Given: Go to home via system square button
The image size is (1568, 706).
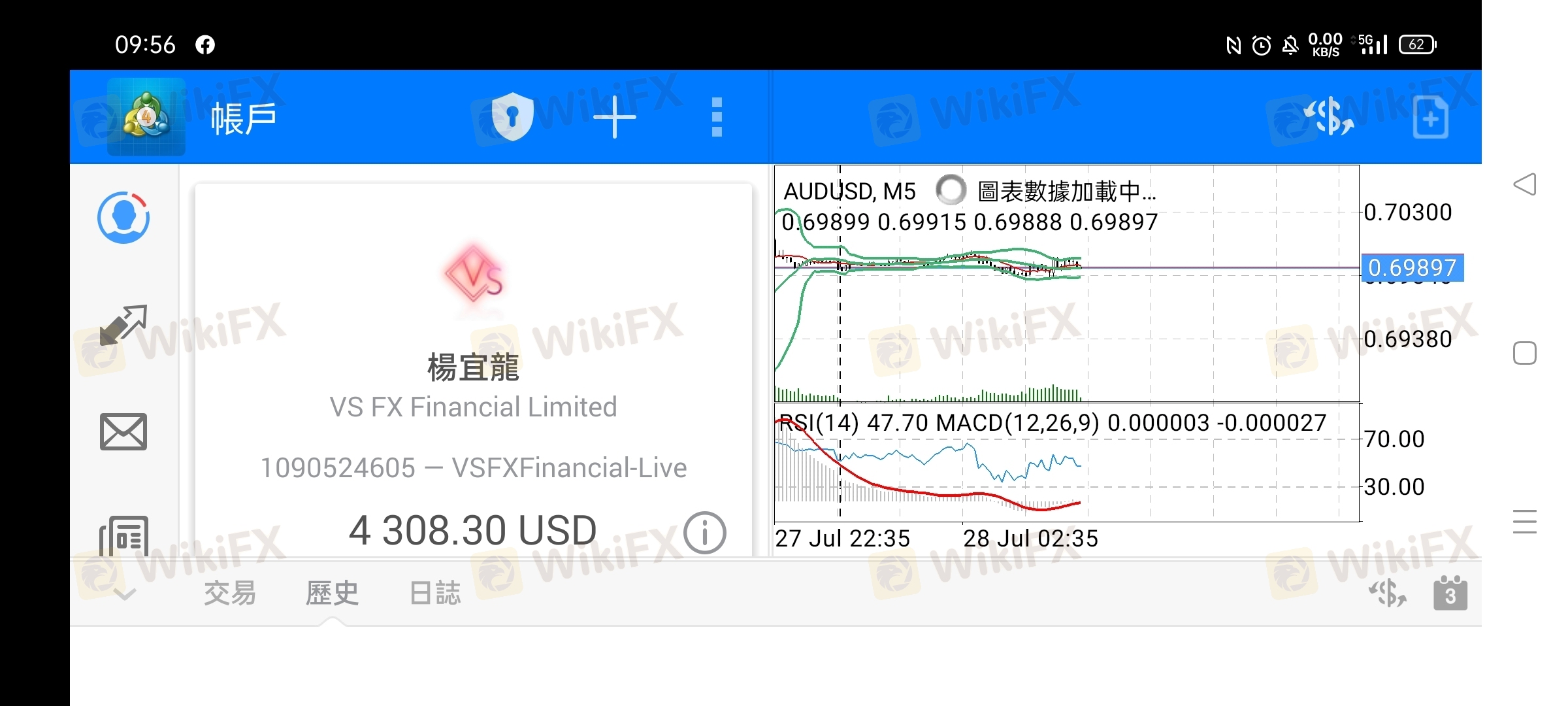Looking at the screenshot, I should (x=1524, y=354).
